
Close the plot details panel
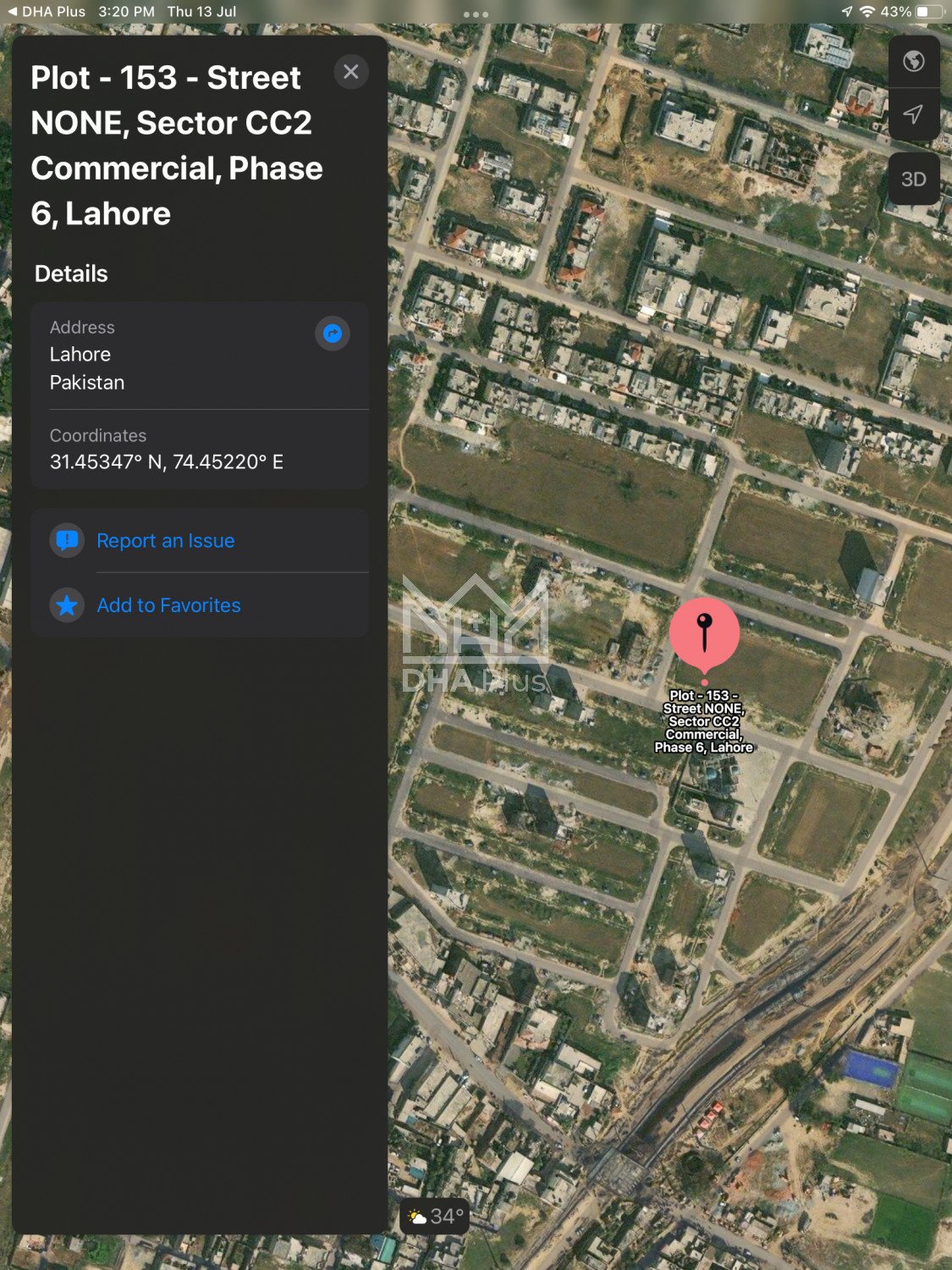[351, 72]
